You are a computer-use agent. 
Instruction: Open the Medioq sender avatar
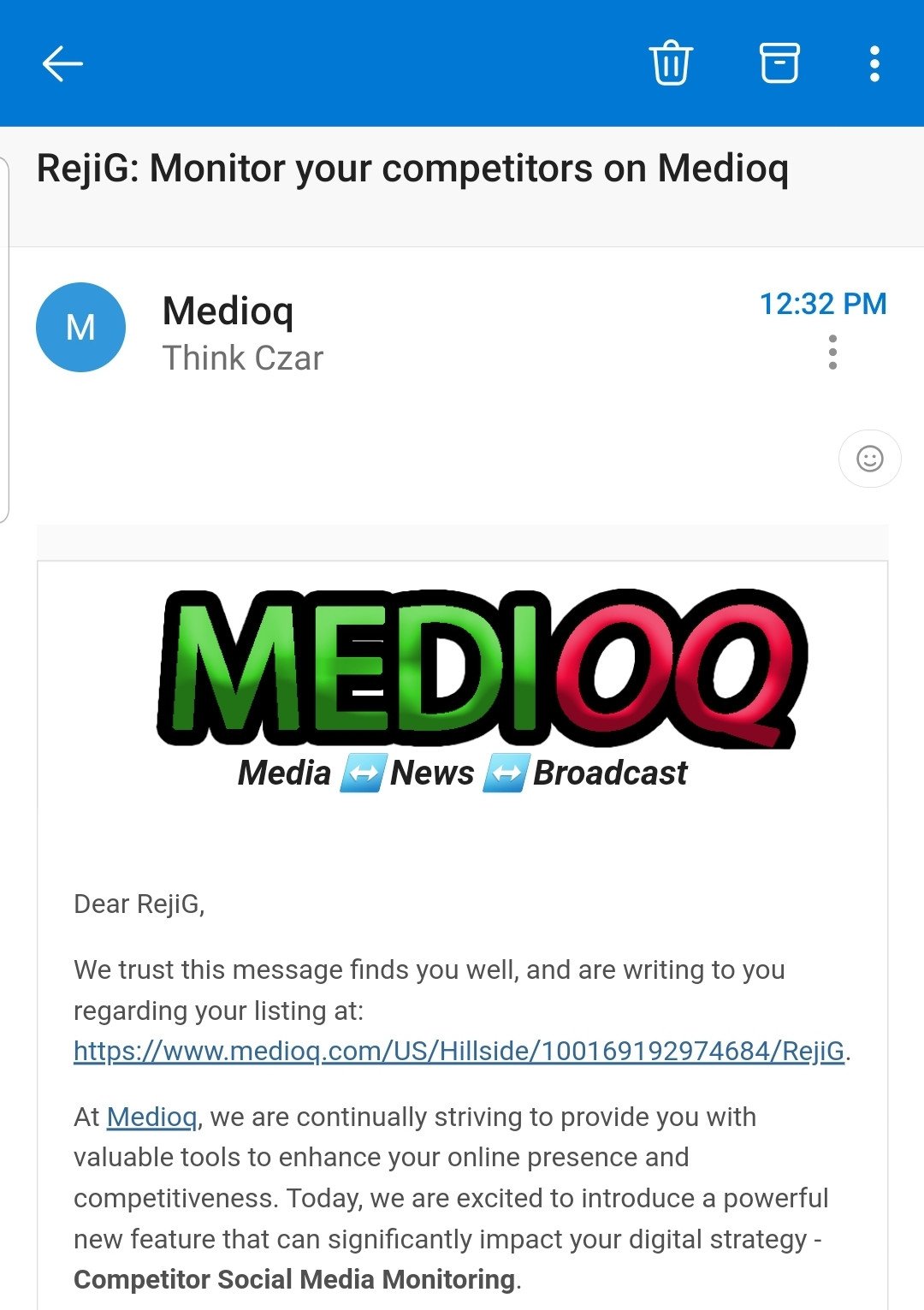[80, 328]
